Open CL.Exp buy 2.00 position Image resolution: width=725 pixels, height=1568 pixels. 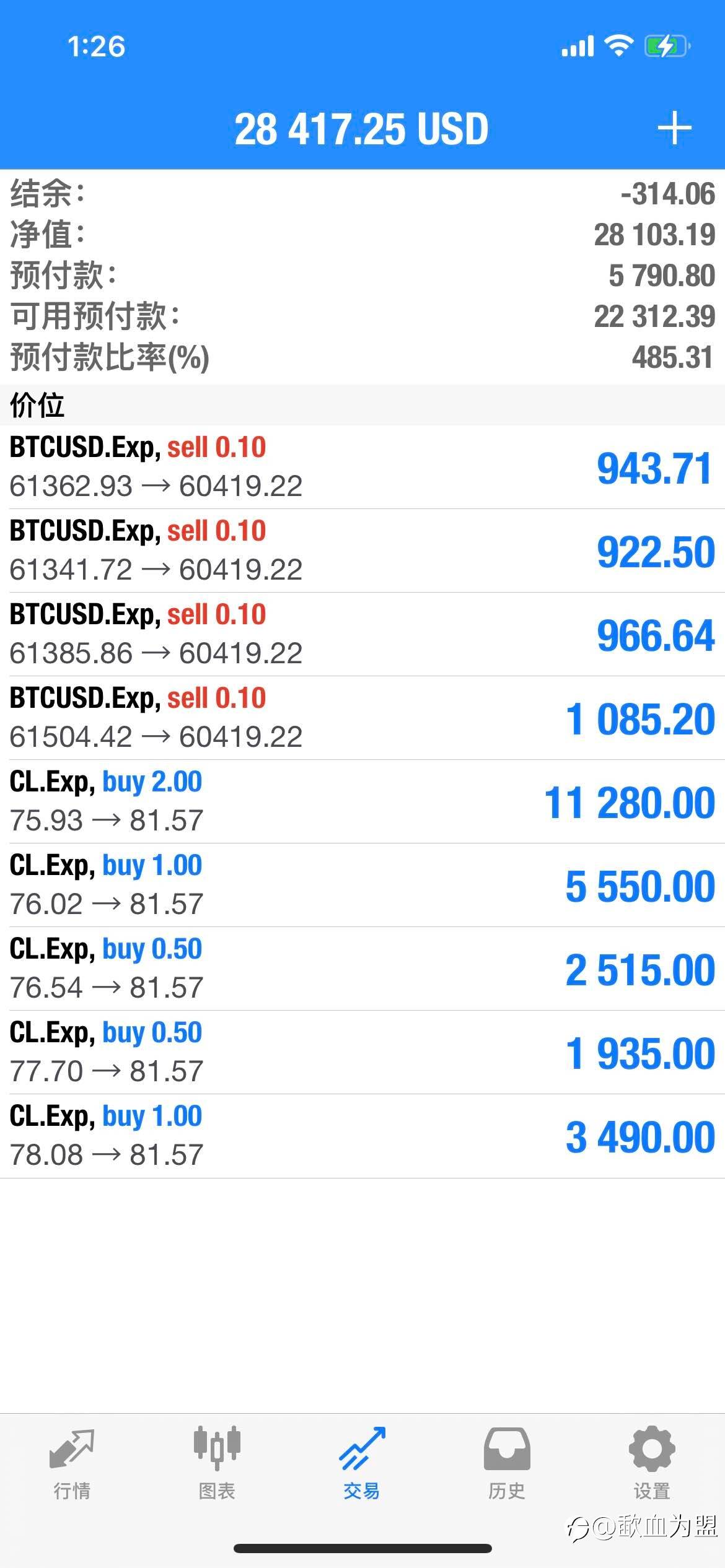pyautogui.click(x=362, y=801)
